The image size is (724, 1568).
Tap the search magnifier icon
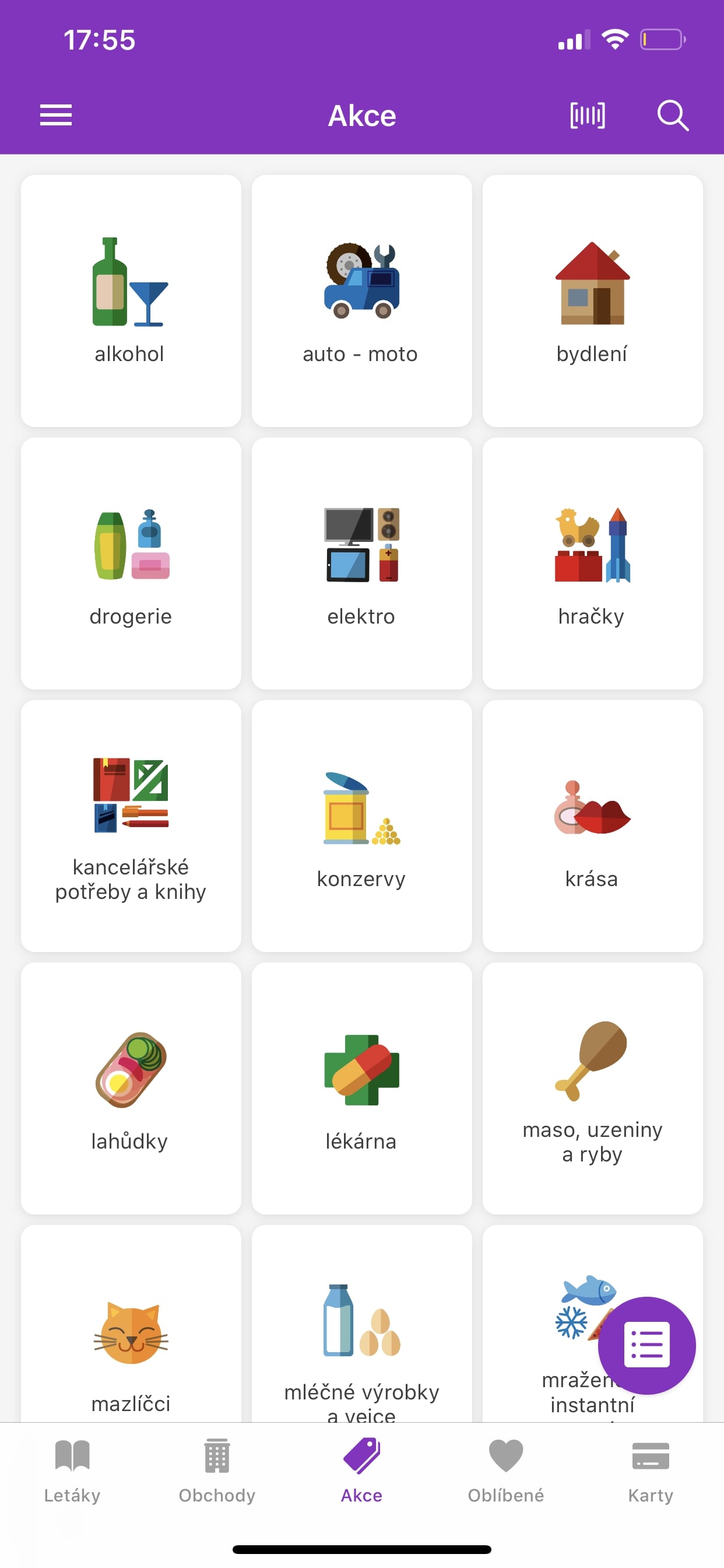click(x=673, y=115)
